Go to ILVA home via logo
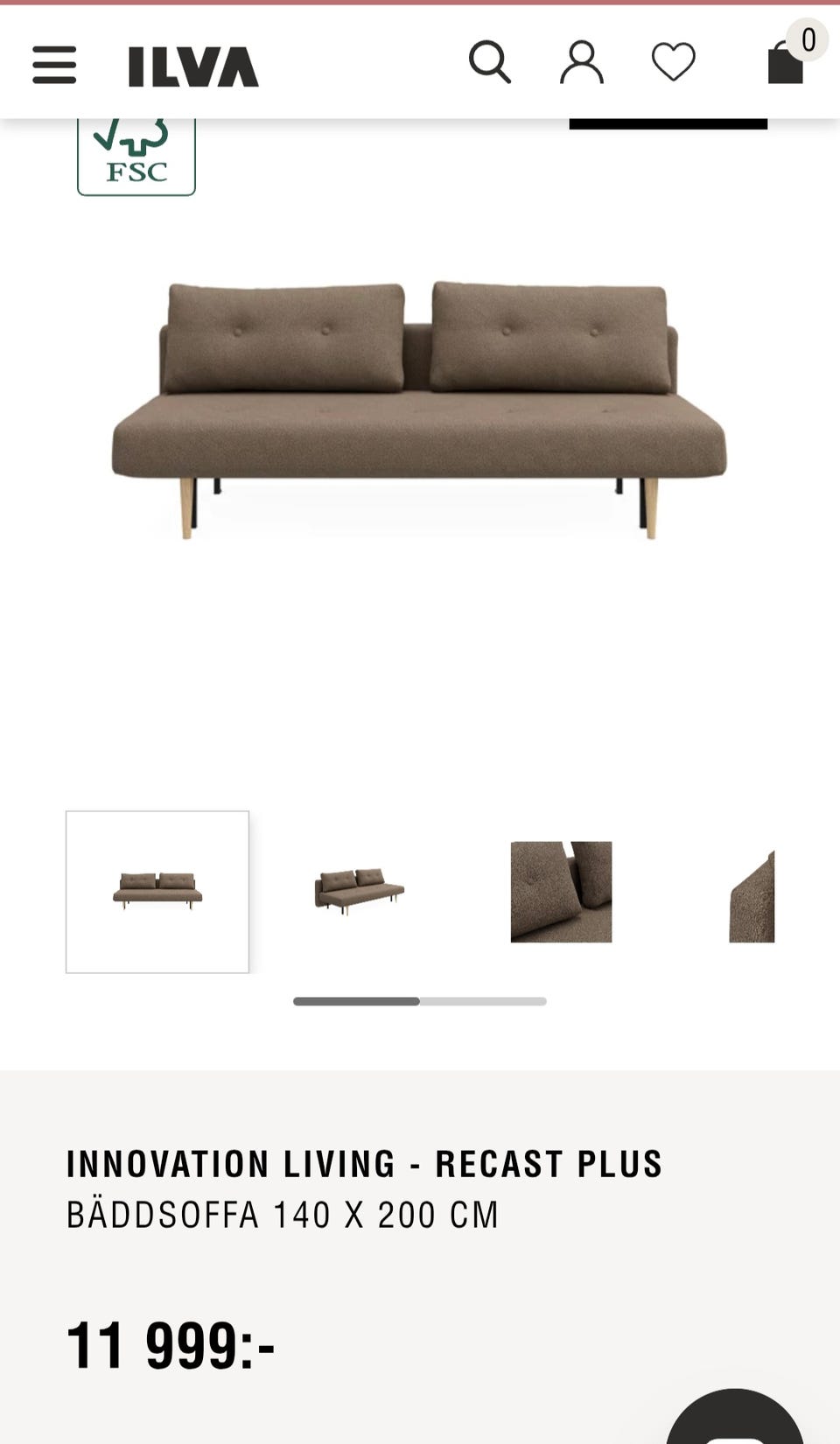This screenshot has height=1444, width=840. tap(193, 67)
